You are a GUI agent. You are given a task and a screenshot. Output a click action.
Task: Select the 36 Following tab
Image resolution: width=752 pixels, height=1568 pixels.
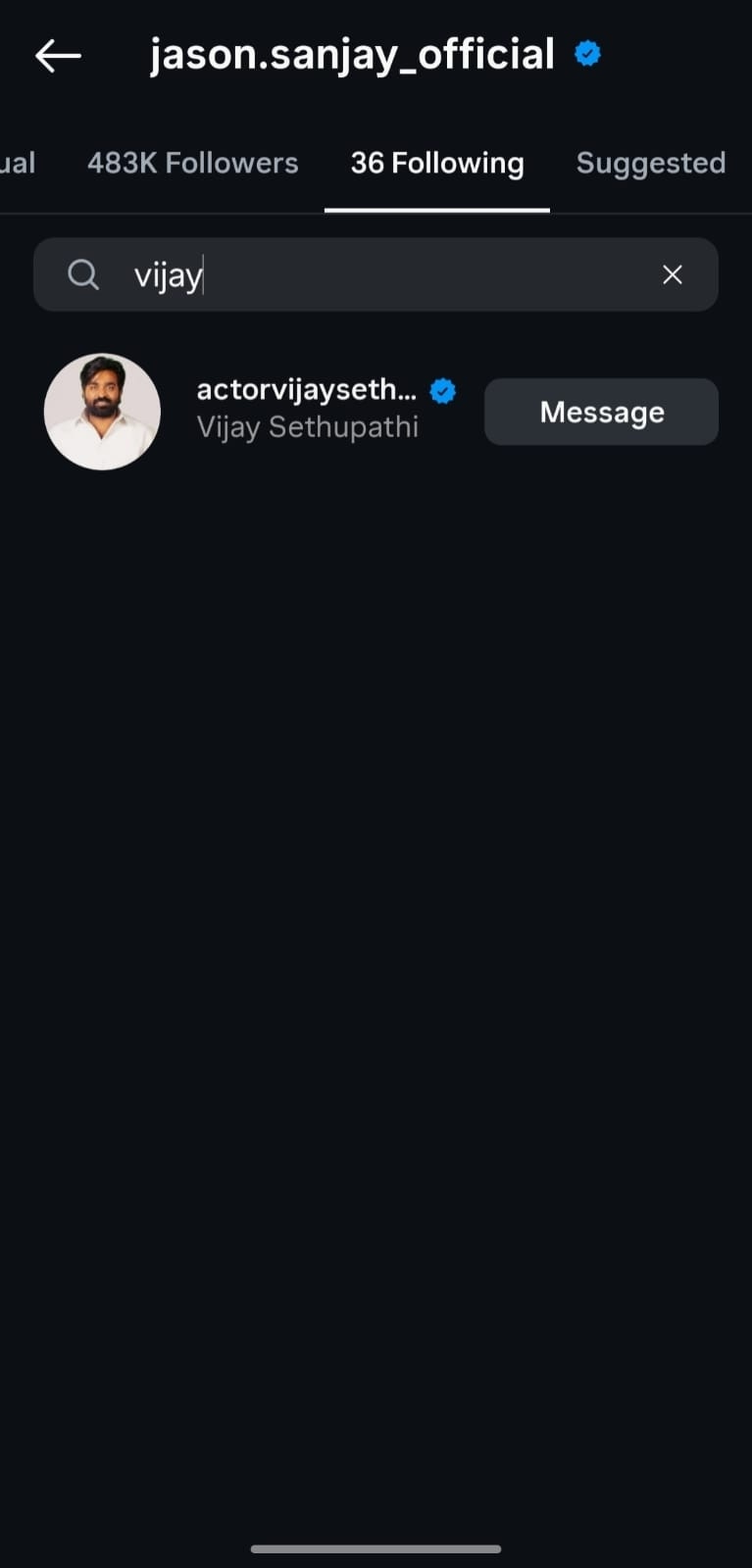(x=437, y=163)
